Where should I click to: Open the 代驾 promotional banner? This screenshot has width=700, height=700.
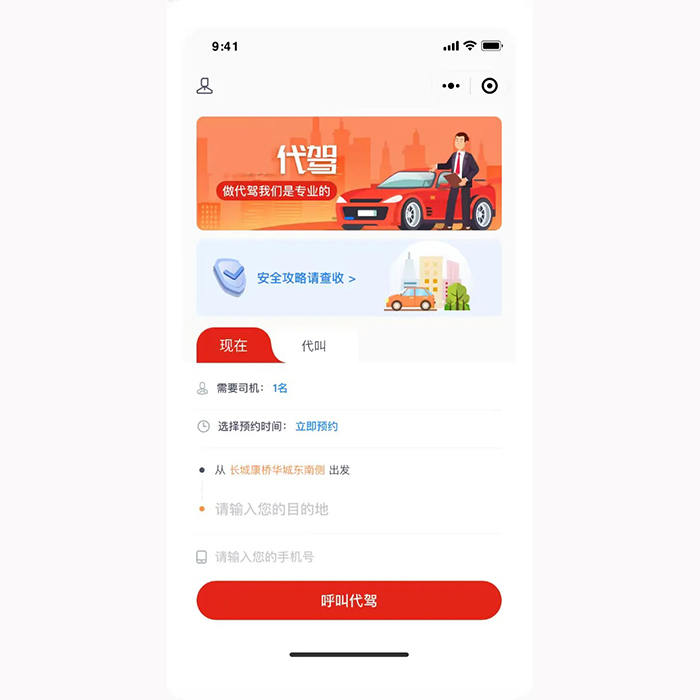pyautogui.click(x=348, y=174)
